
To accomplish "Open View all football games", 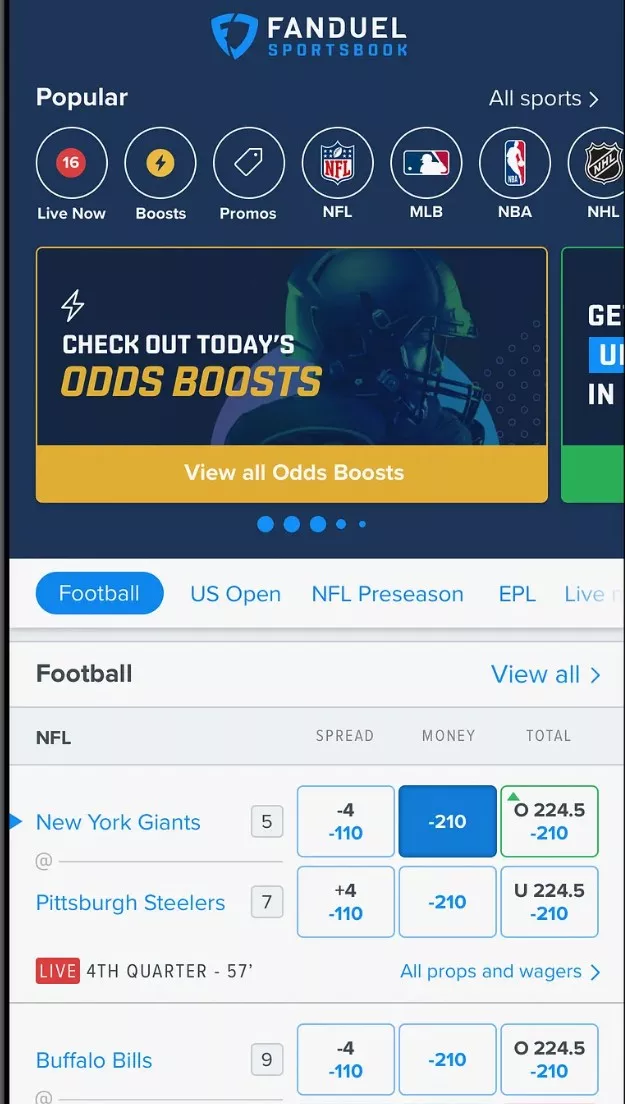I will tap(545, 674).
